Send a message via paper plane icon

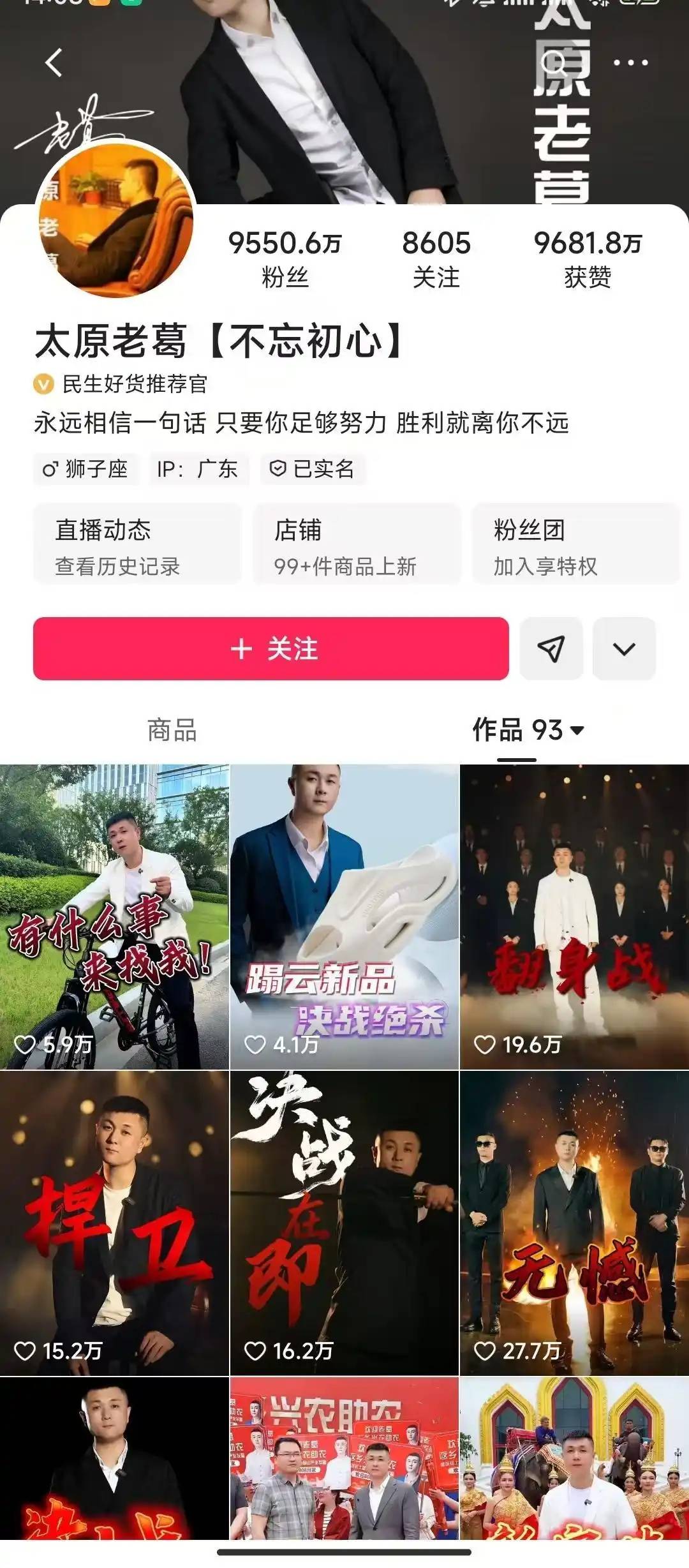click(x=551, y=648)
